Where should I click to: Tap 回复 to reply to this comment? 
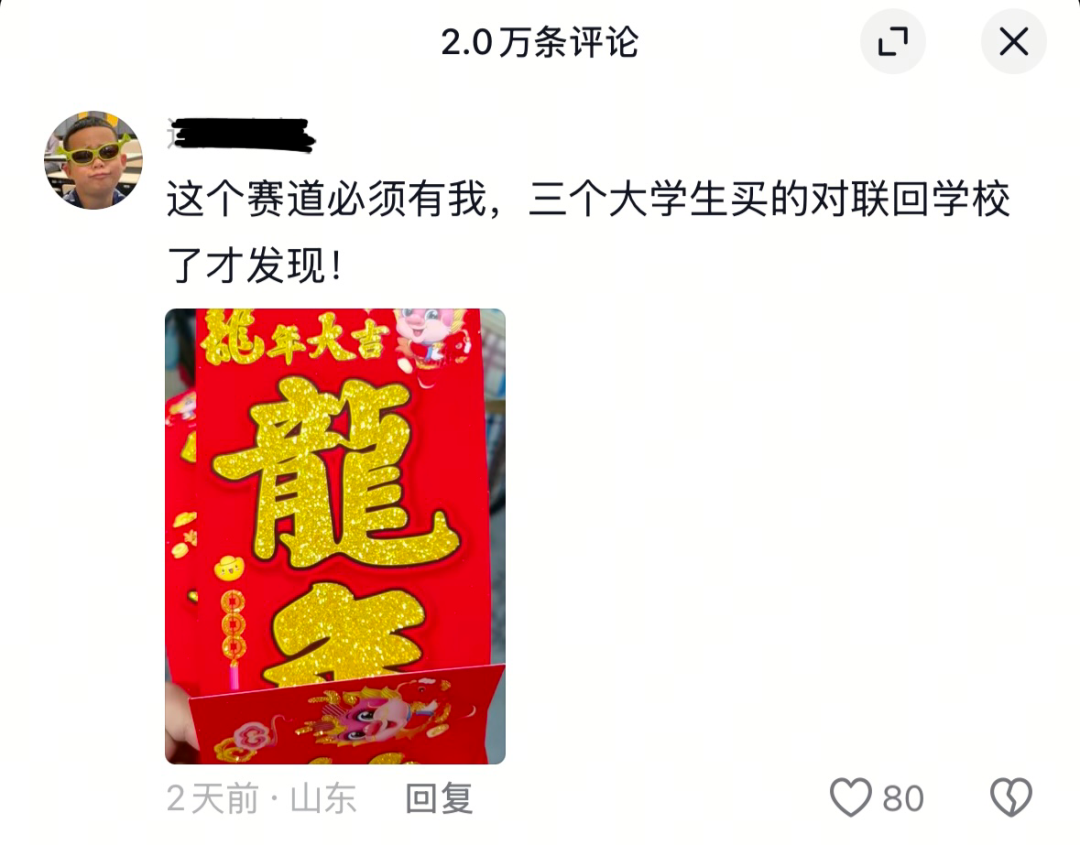[439, 798]
